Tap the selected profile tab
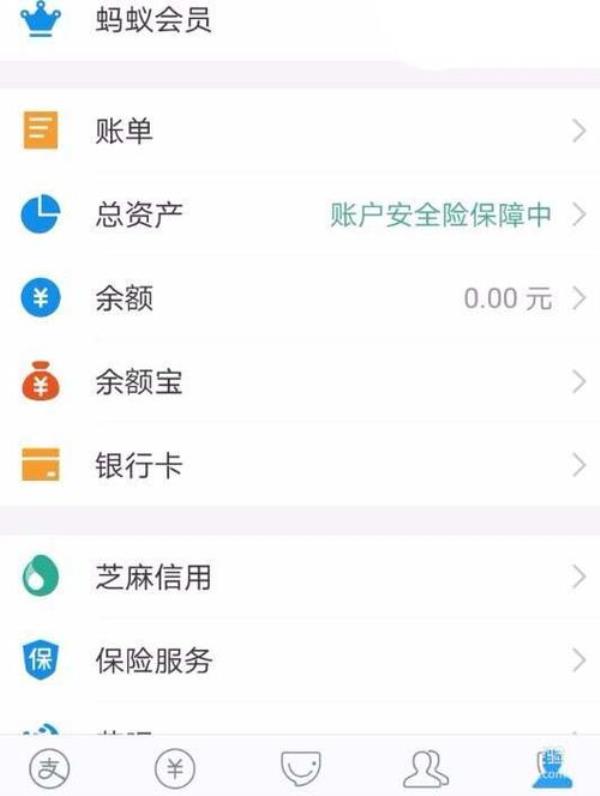This screenshot has height=796, width=600. pyautogui.click(x=549, y=768)
